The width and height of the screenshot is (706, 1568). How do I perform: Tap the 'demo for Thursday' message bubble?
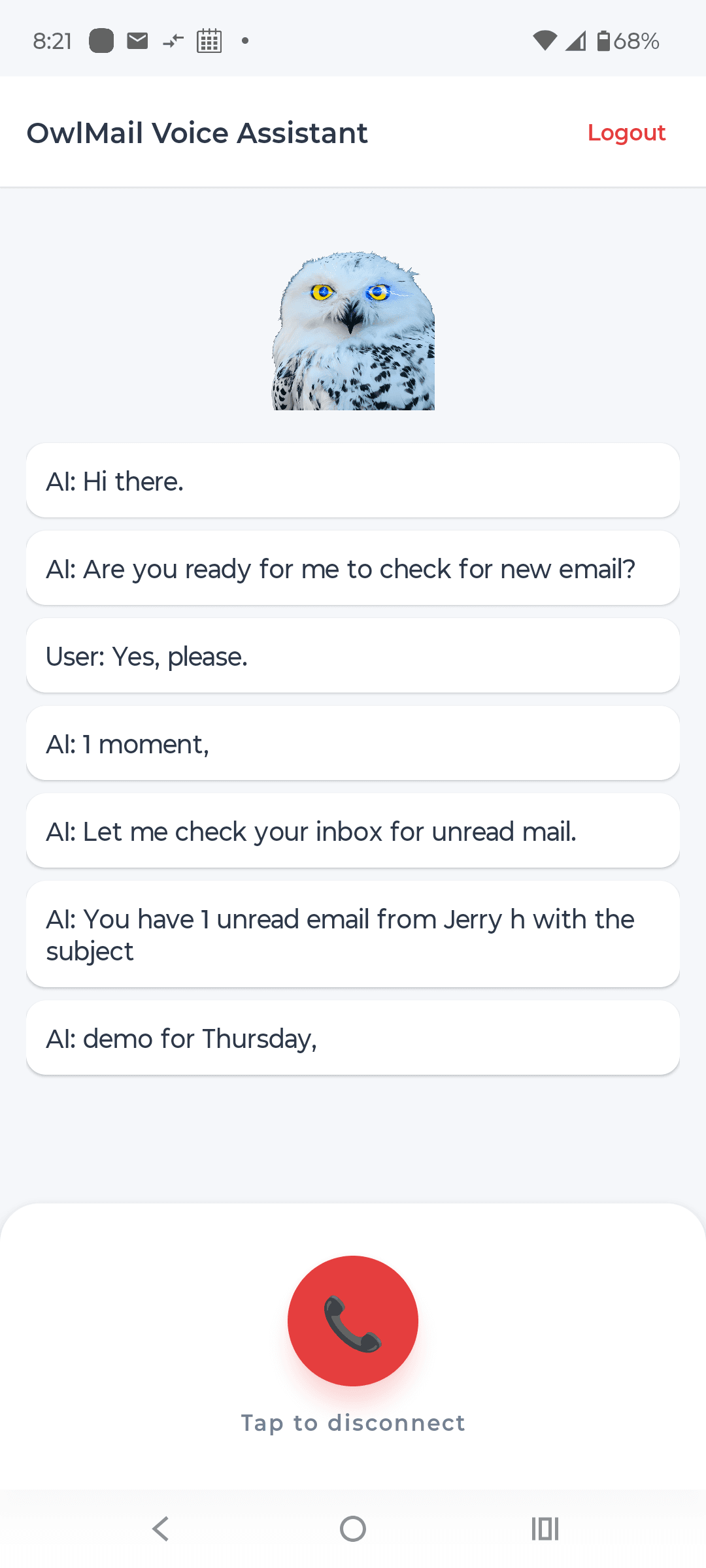[x=352, y=1037]
